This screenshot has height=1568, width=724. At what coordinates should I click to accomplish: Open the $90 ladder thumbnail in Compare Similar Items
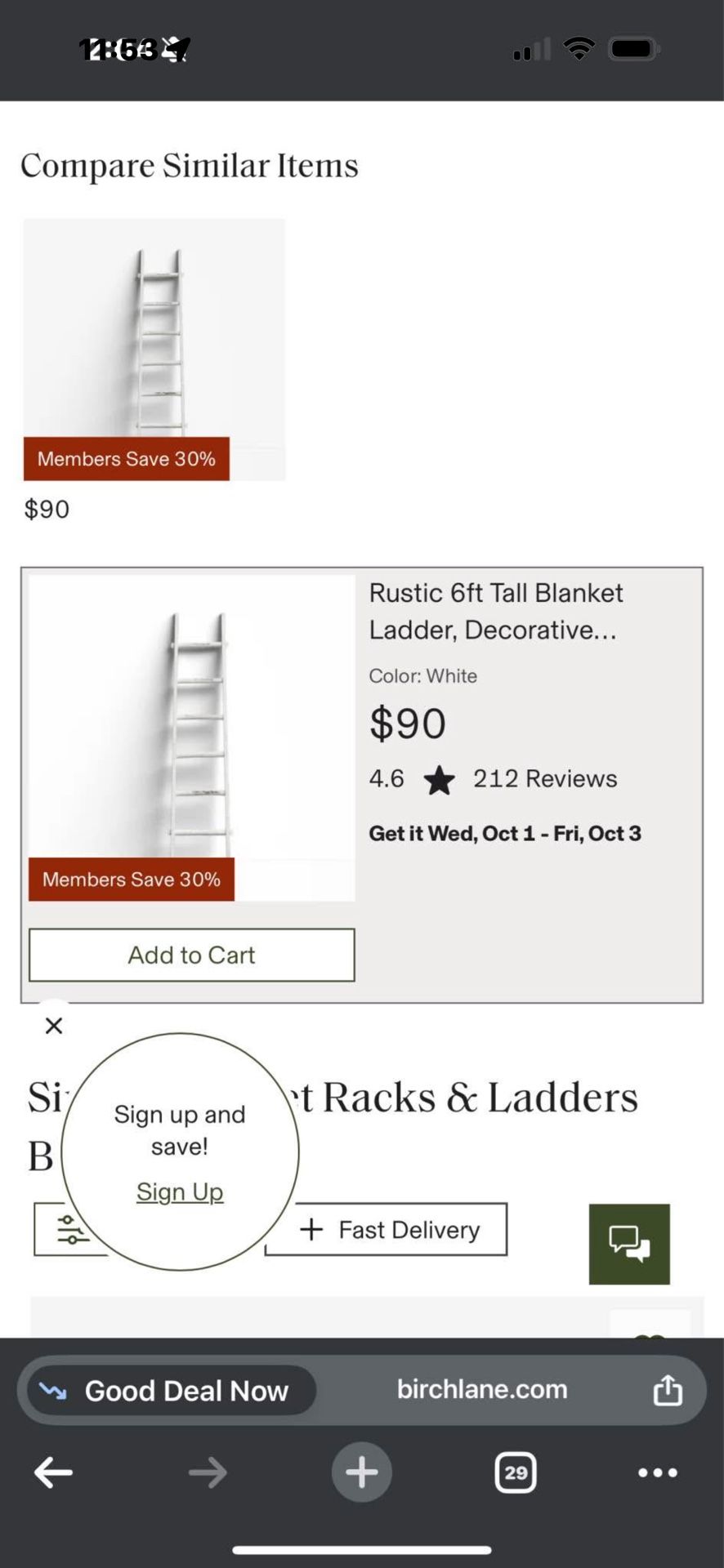(154, 350)
